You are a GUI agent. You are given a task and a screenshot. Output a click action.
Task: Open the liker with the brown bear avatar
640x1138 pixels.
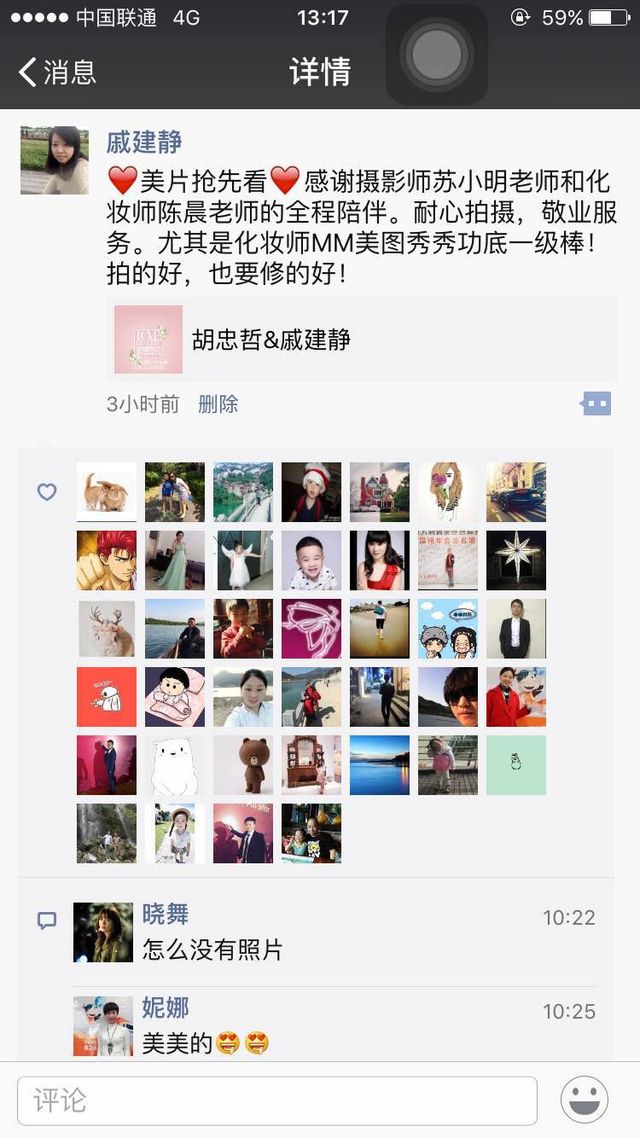(243, 765)
